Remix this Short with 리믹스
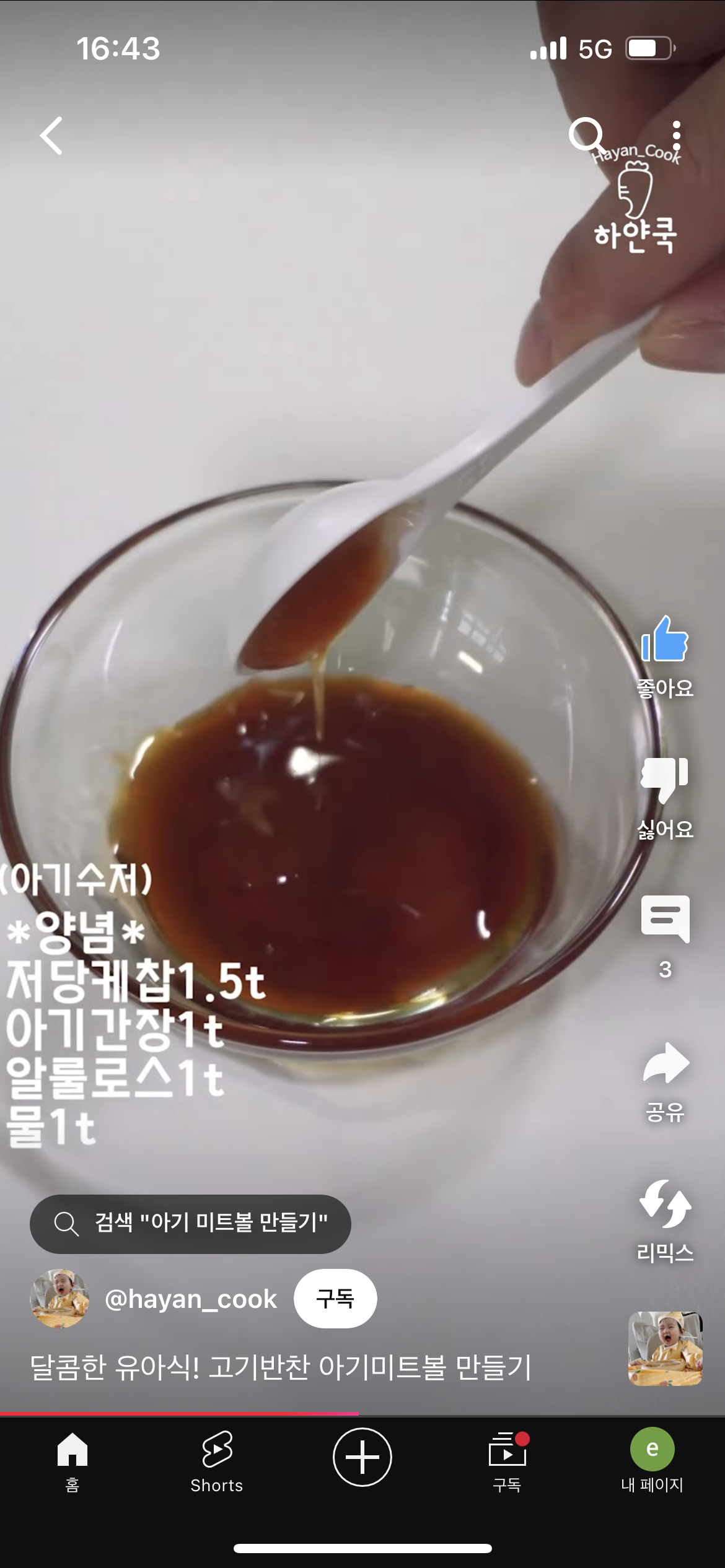Screen dimensions: 725x1568 [665, 1204]
